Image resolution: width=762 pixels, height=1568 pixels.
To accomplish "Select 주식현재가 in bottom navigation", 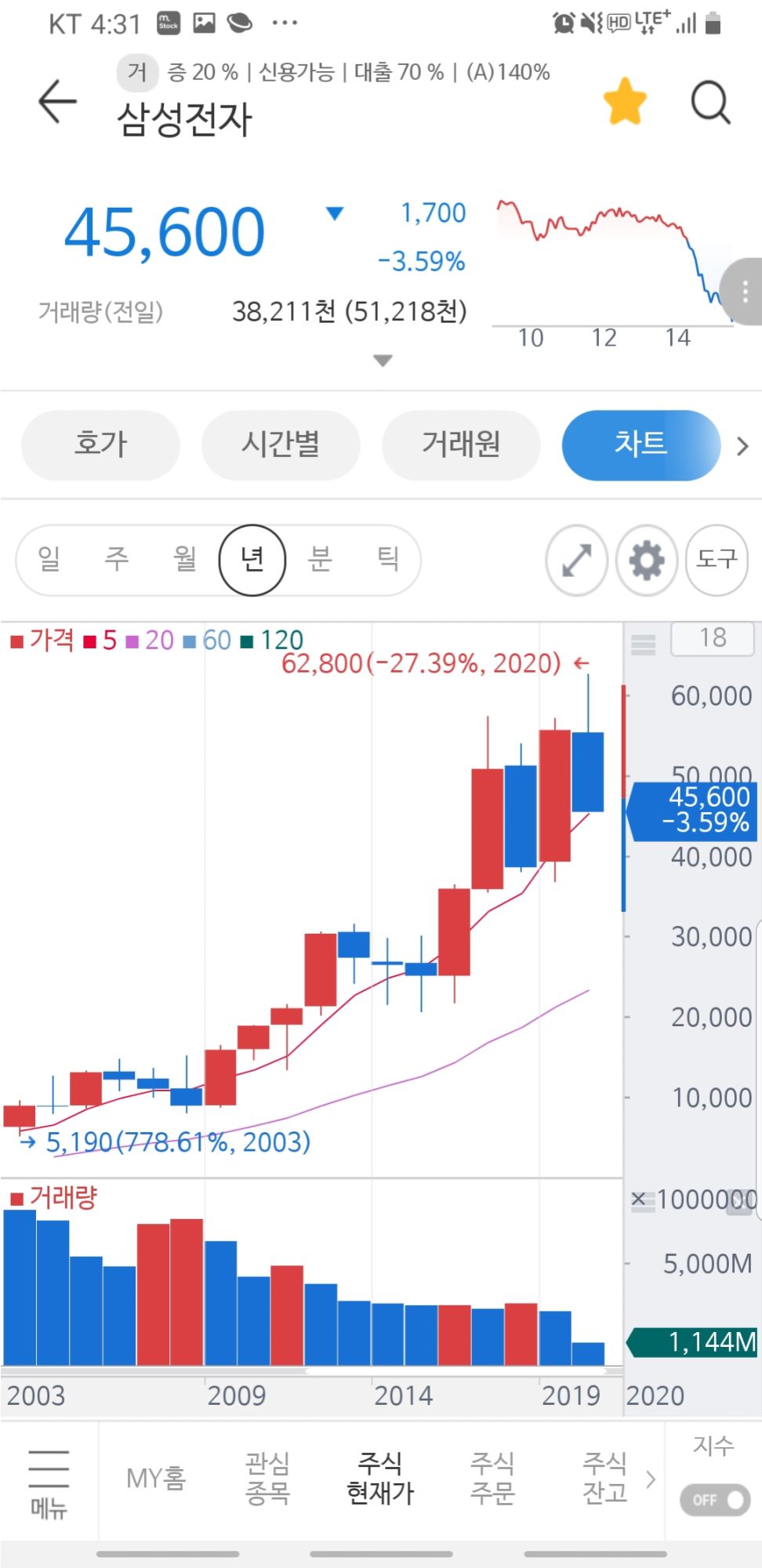I will [x=381, y=1478].
